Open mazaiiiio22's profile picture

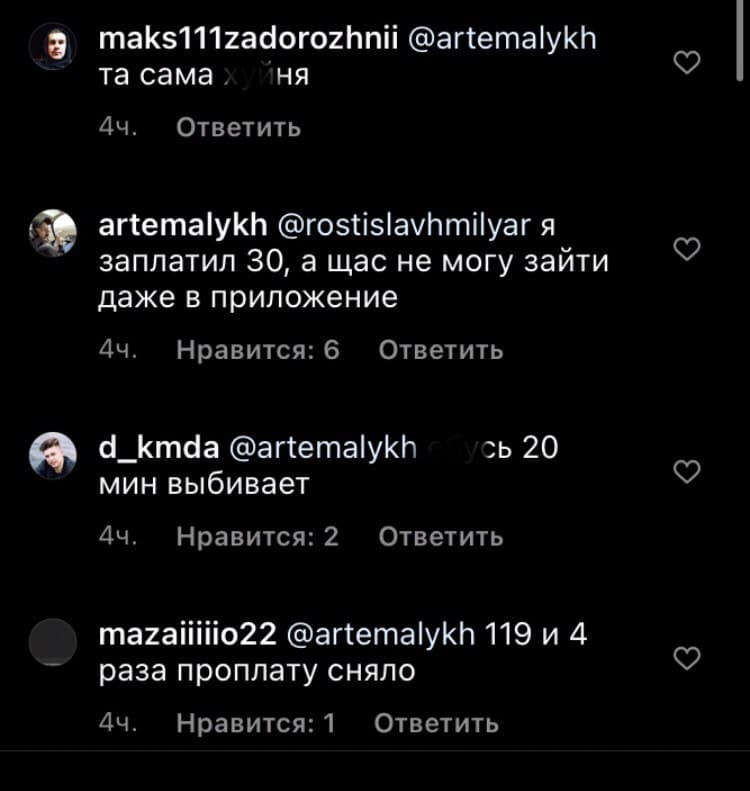(55, 641)
